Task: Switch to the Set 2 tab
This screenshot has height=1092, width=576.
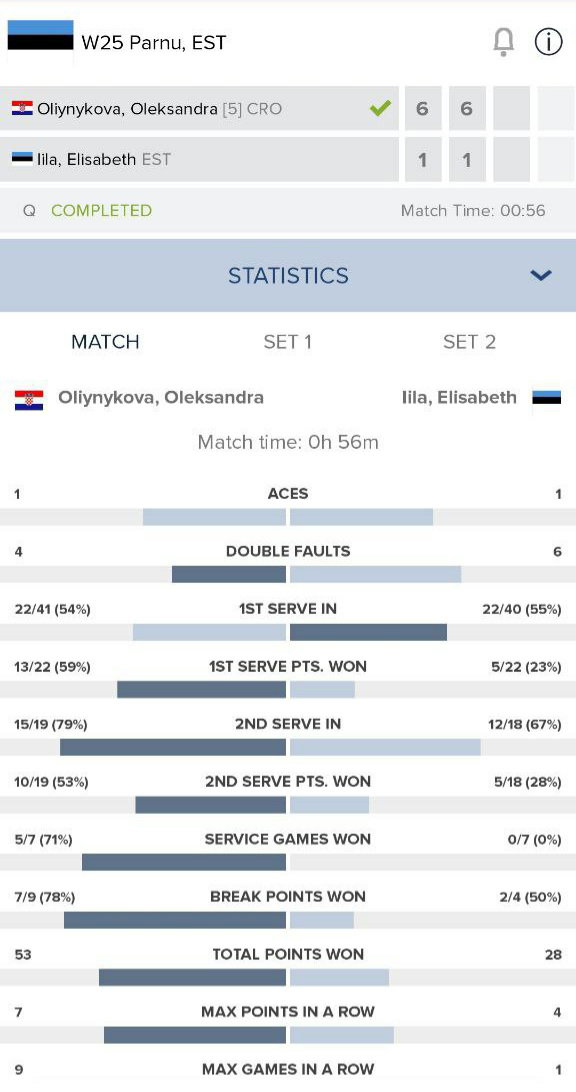Action: point(469,342)
